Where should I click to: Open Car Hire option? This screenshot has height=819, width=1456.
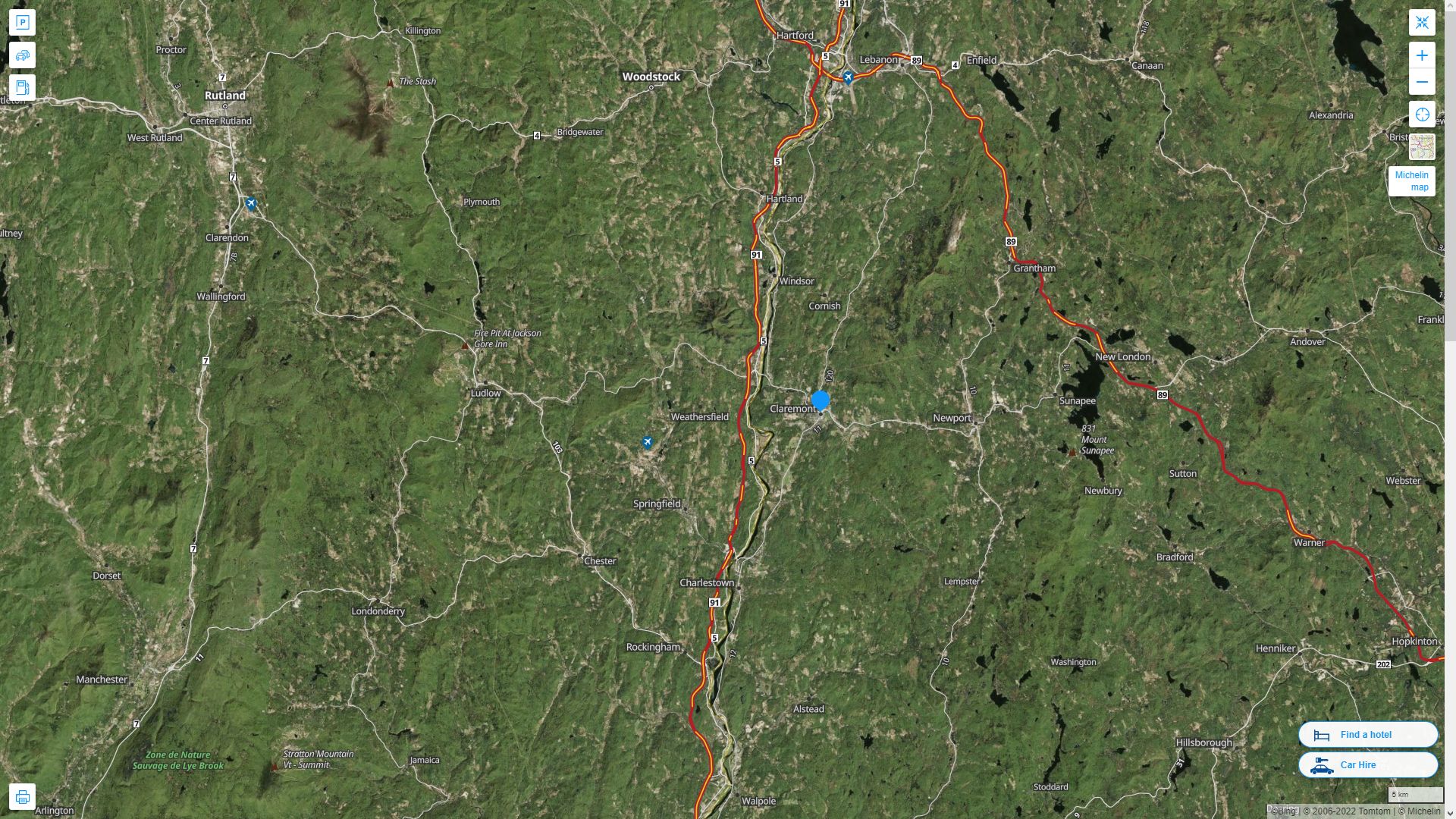pyautogui.click(x=1367, y=765)
